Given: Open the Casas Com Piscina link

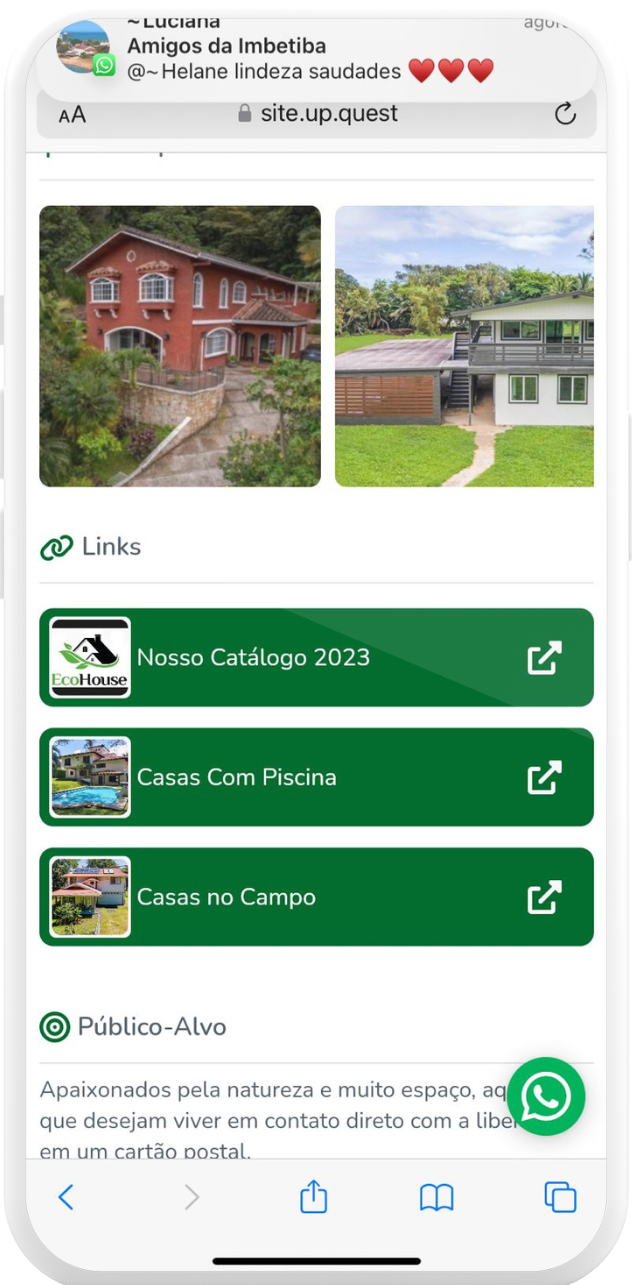Looking at the screenshot, I should 316,777.
